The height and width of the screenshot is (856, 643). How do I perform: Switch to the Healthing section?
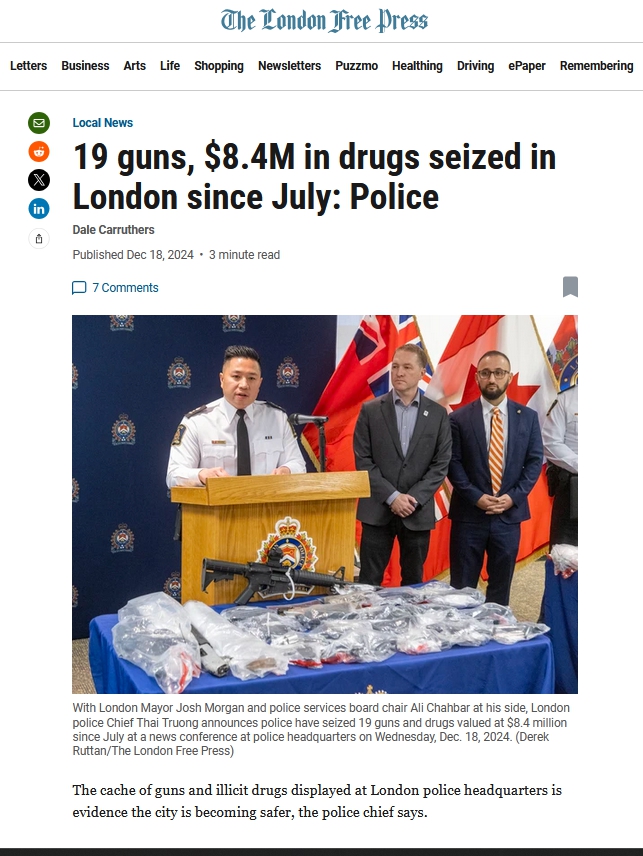coord(417,66)
